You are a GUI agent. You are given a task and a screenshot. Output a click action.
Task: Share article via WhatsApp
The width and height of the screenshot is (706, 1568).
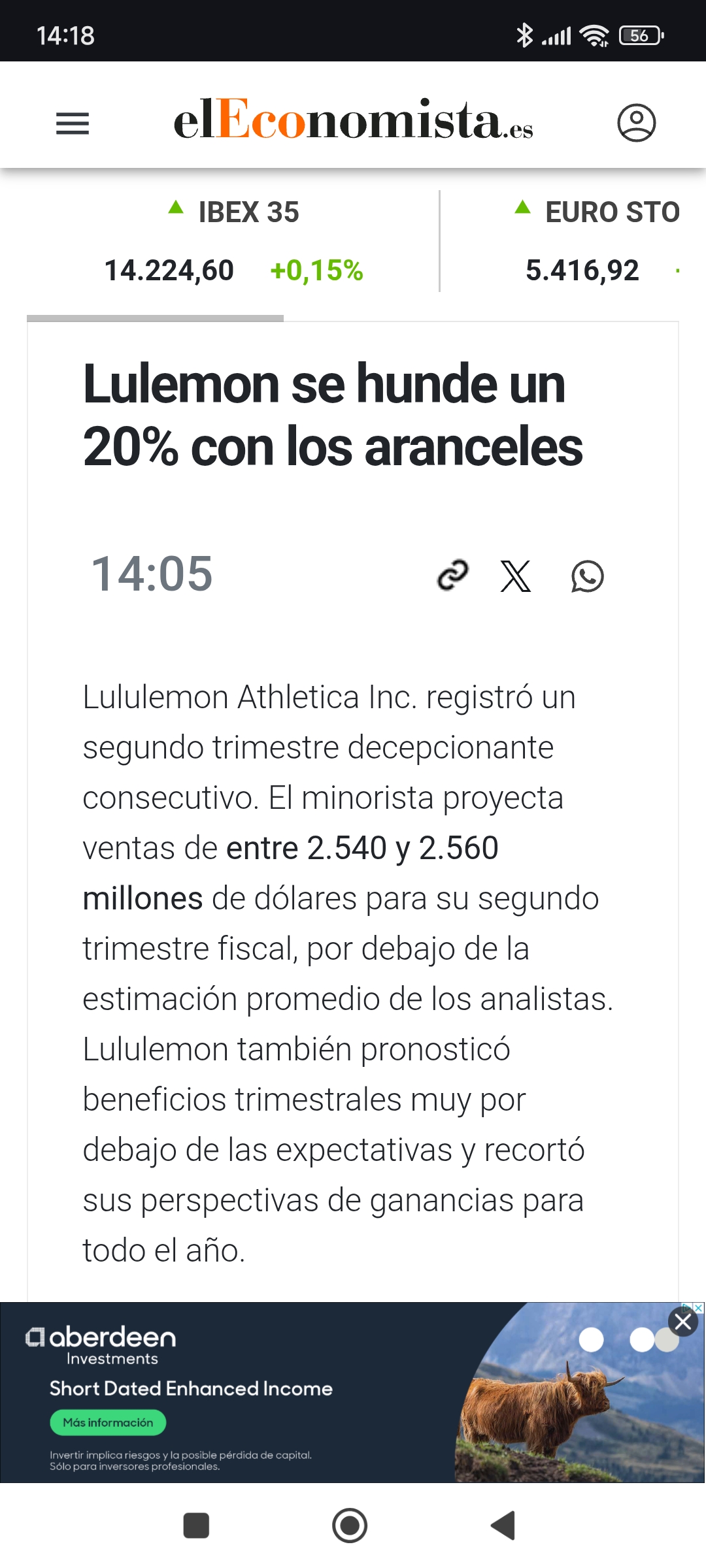point(588,576)
